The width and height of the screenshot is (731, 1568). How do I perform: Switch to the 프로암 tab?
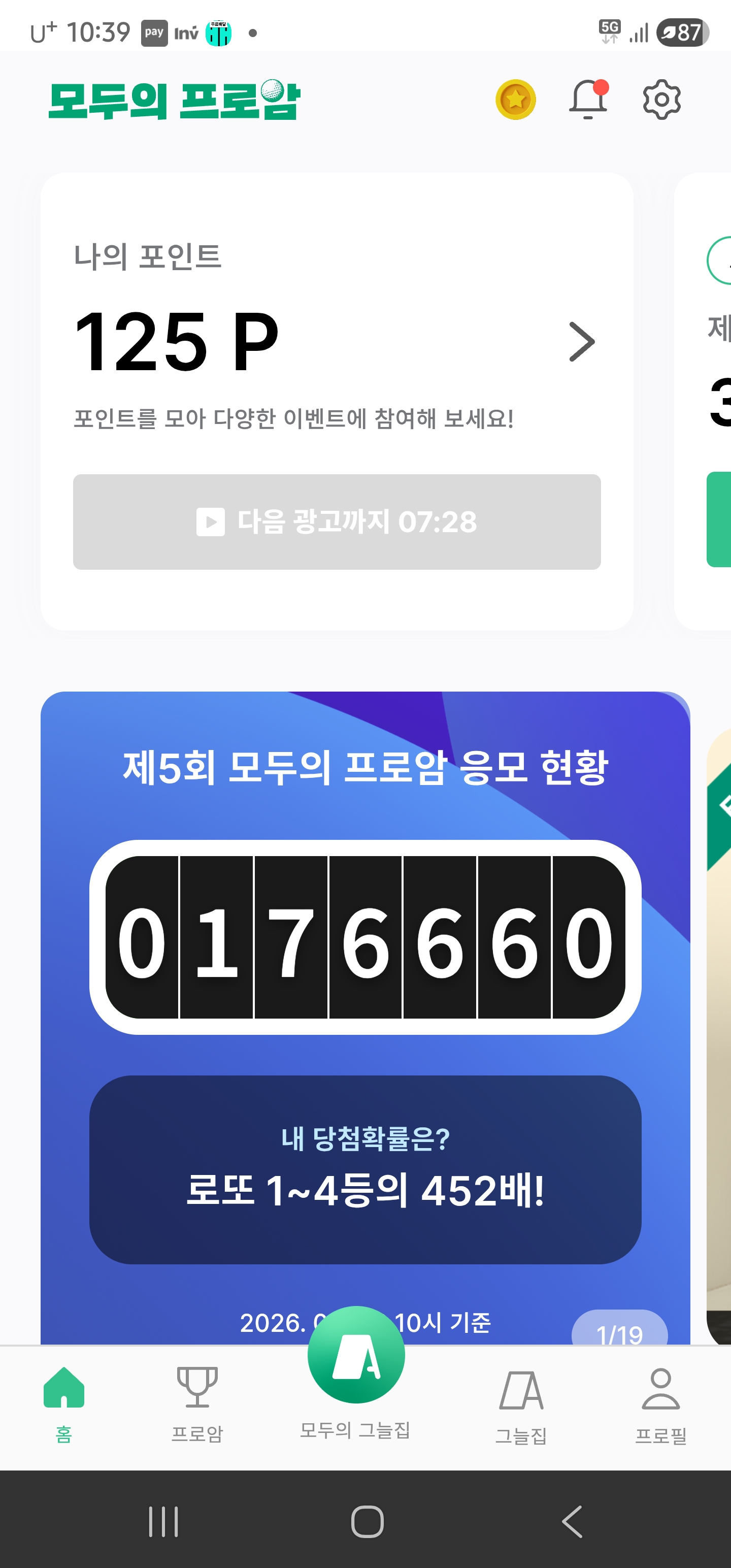point(197,1400)
